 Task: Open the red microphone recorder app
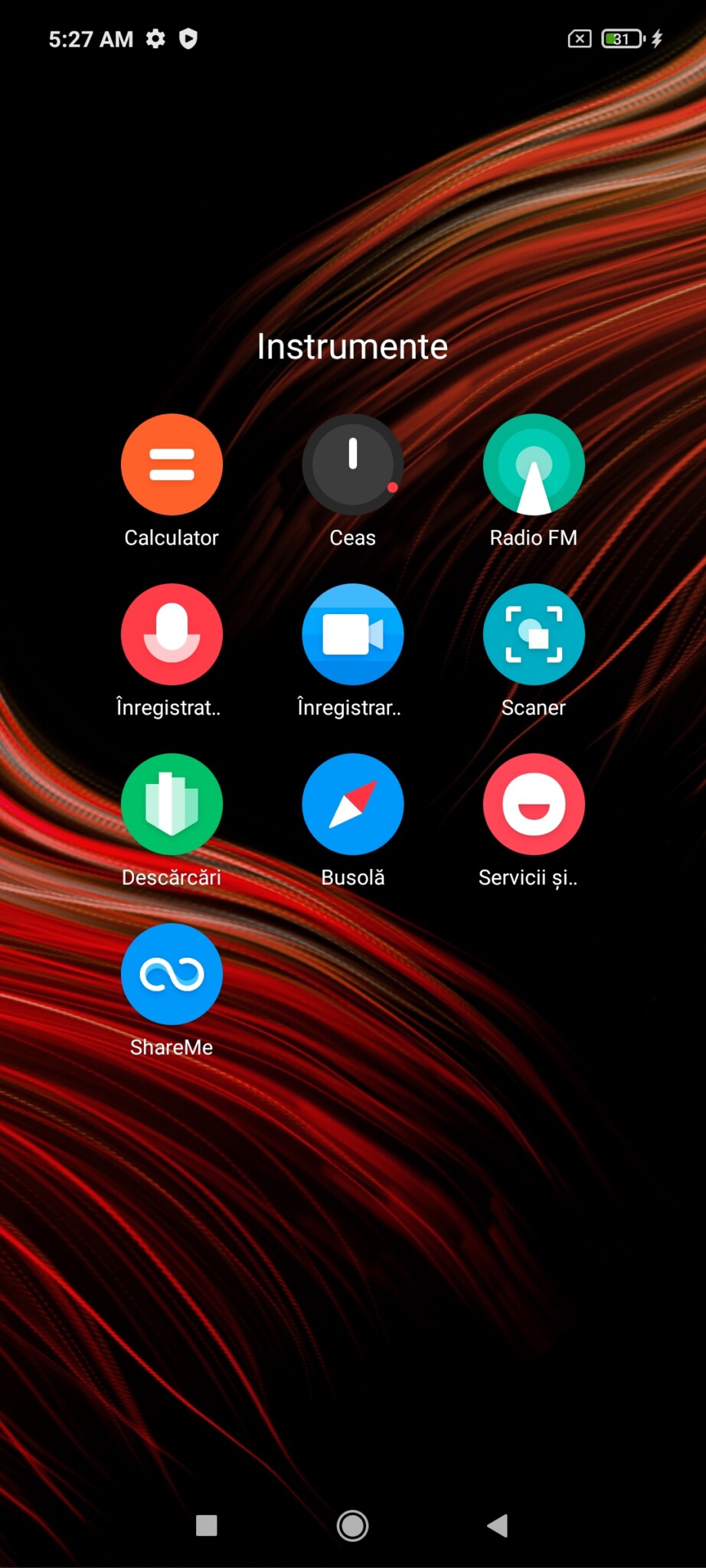(x=172, y=635)
